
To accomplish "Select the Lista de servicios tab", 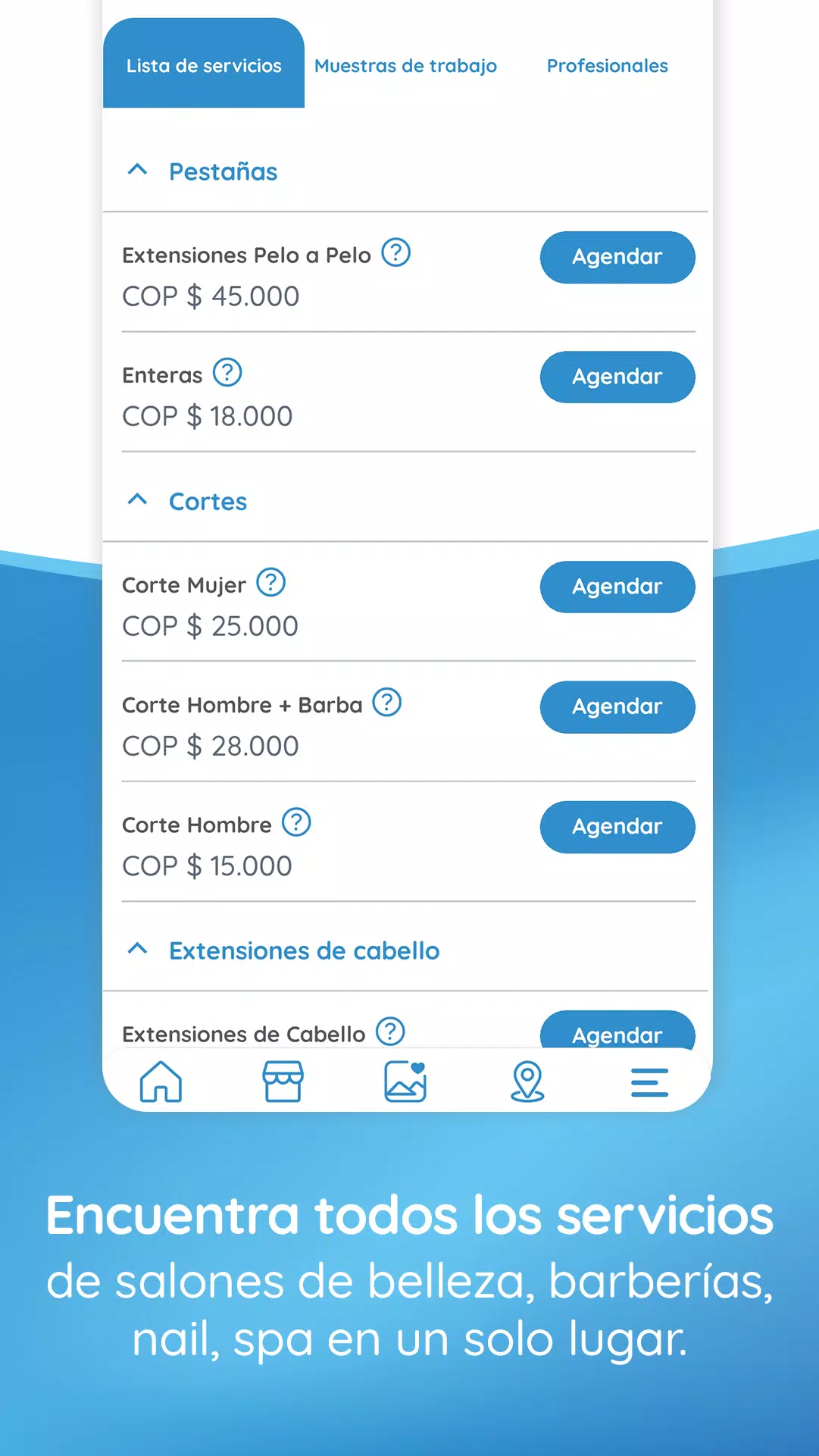I will tap(204, 66).
